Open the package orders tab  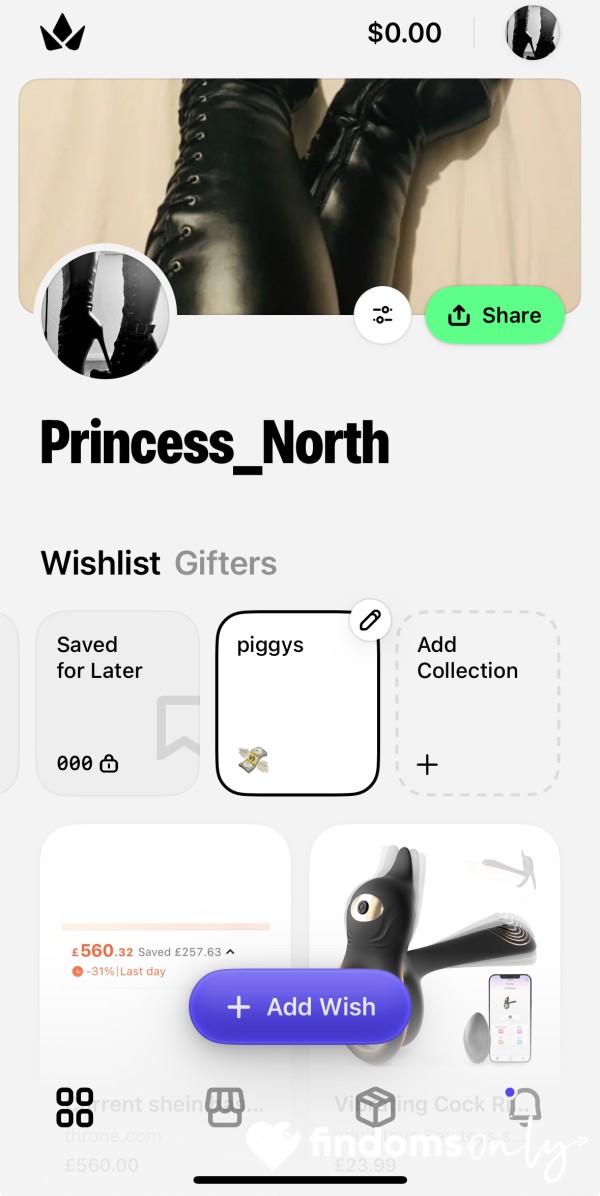click(x=375, y=1107)
